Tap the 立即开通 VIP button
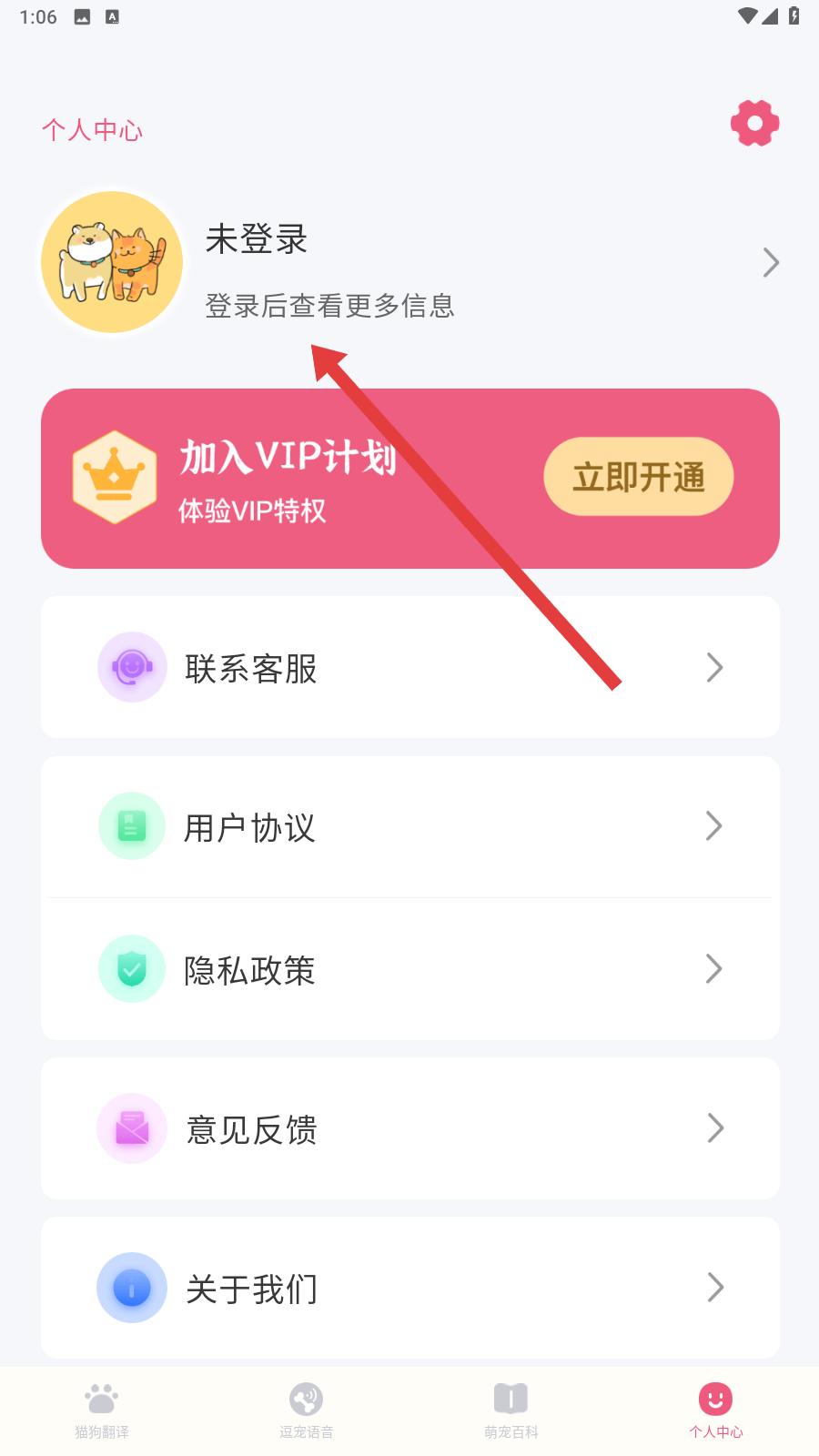 638,477
